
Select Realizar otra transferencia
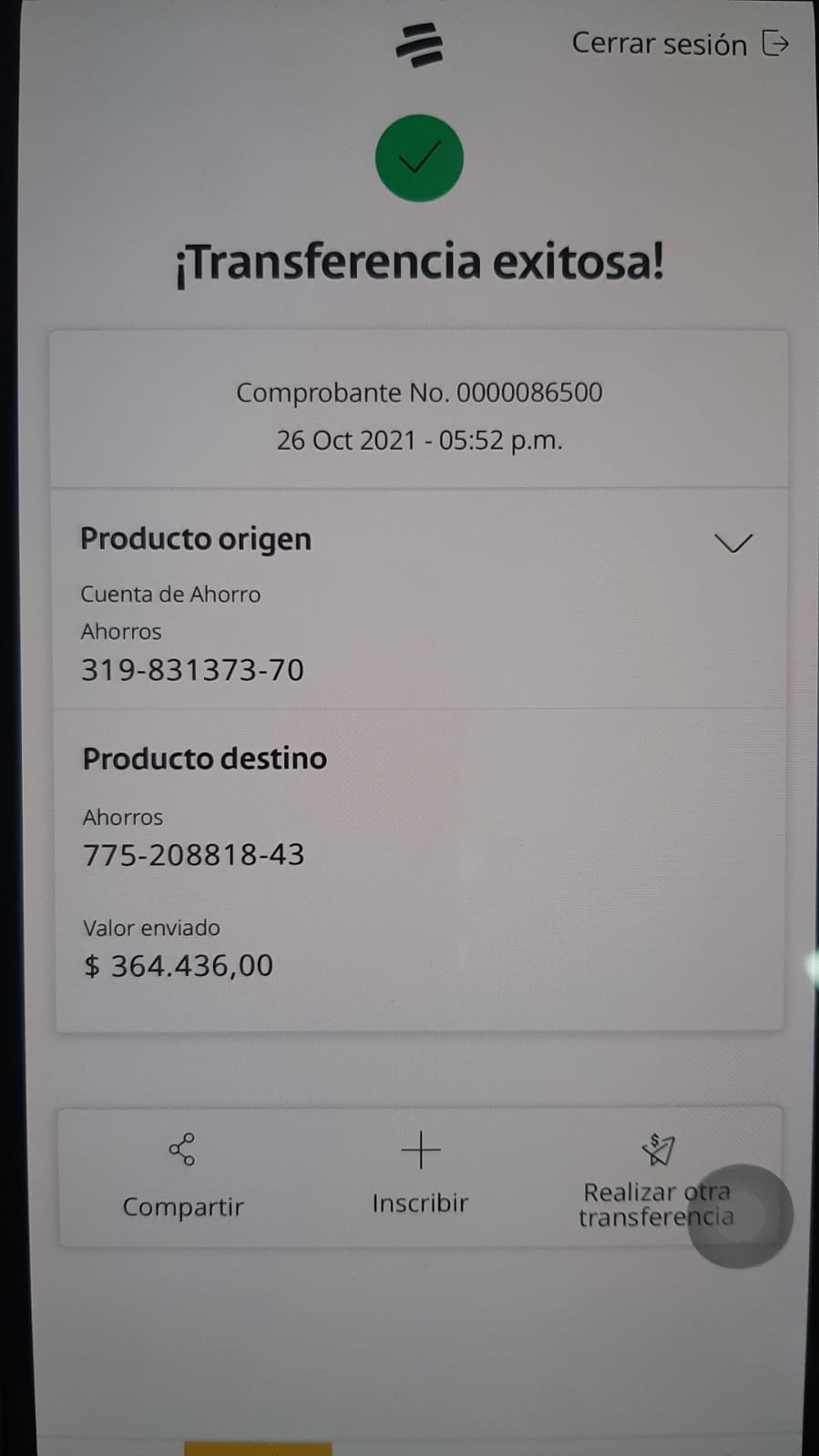(x=657, y=1179)
